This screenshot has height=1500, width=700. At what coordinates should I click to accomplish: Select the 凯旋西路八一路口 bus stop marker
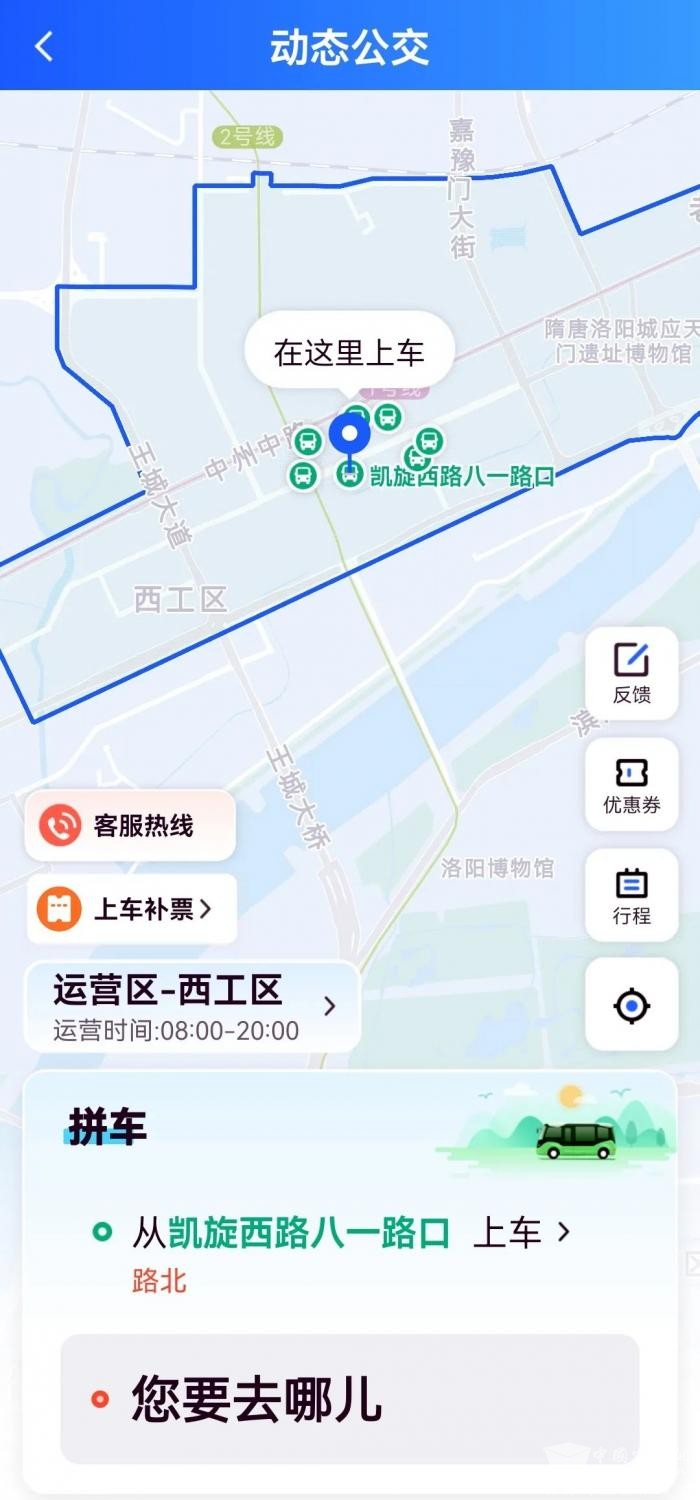[350, 476]
